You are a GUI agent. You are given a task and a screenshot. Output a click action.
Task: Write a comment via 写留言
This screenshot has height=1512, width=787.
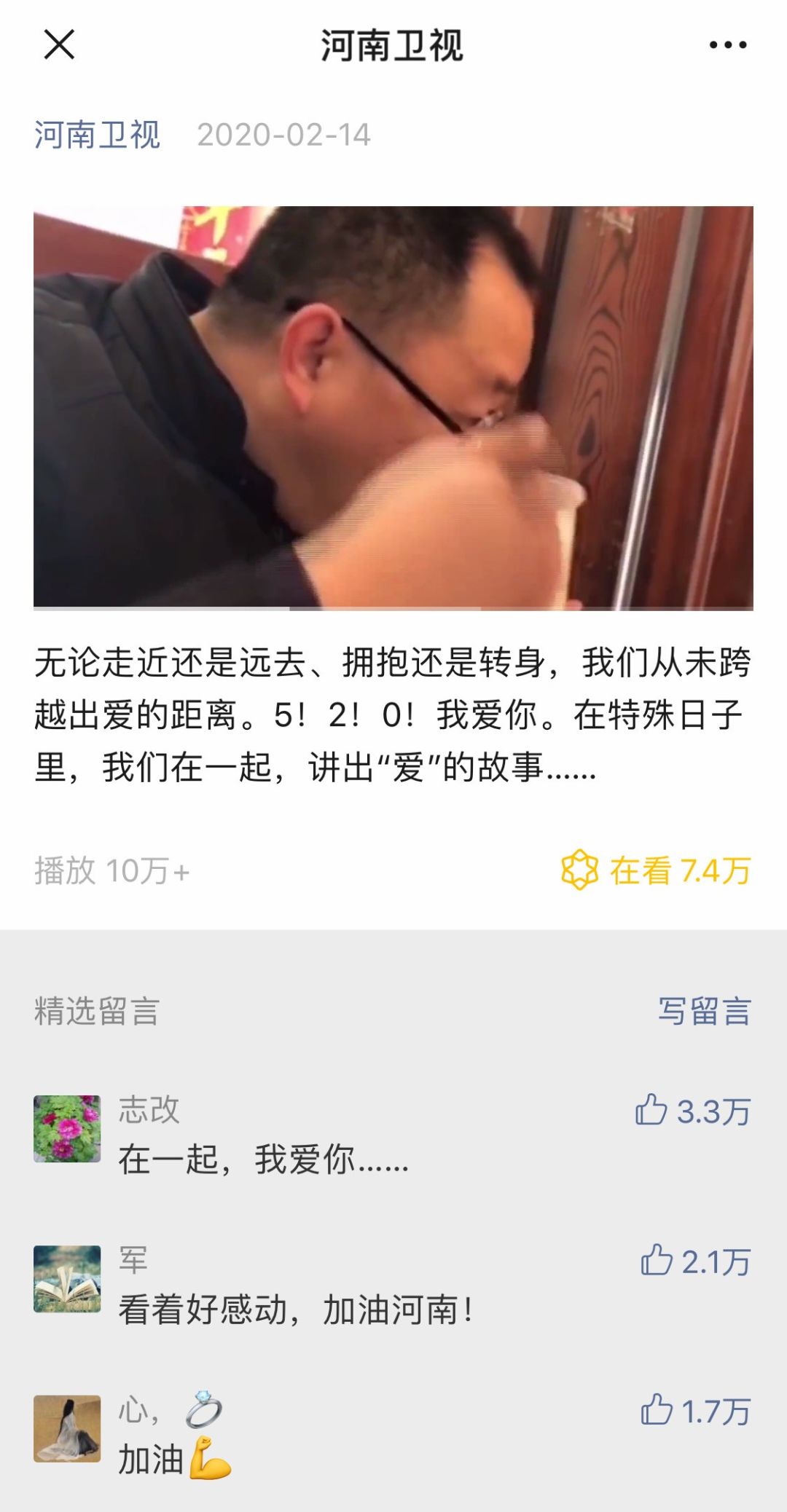(x=704, y=1011)
